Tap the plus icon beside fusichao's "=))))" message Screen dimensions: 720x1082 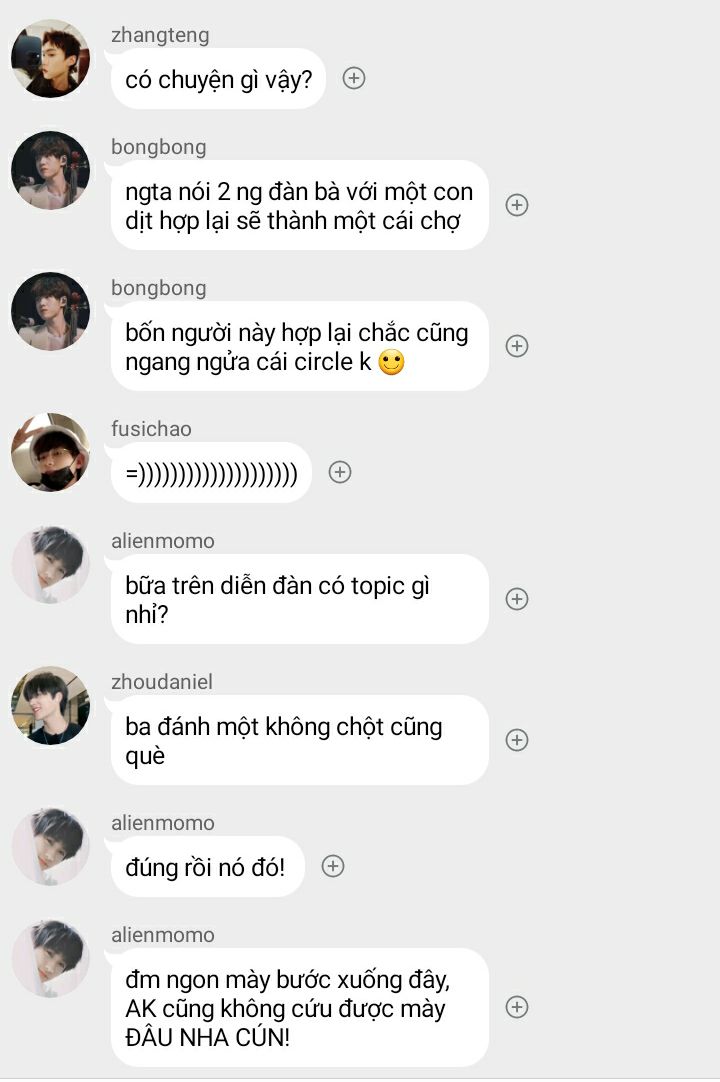coord(340,472)
